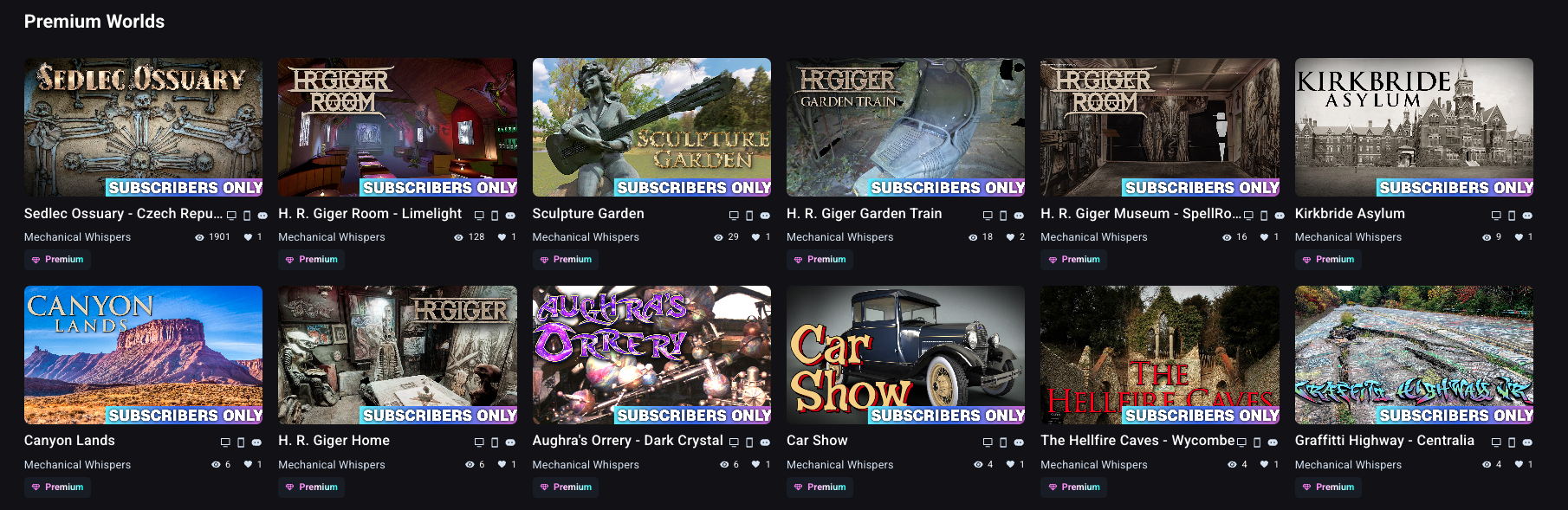Visit Mechanical Whispers profile under Canyon Lands
The width and height of the screenshot is (1568, 510).
click(77, 465)
